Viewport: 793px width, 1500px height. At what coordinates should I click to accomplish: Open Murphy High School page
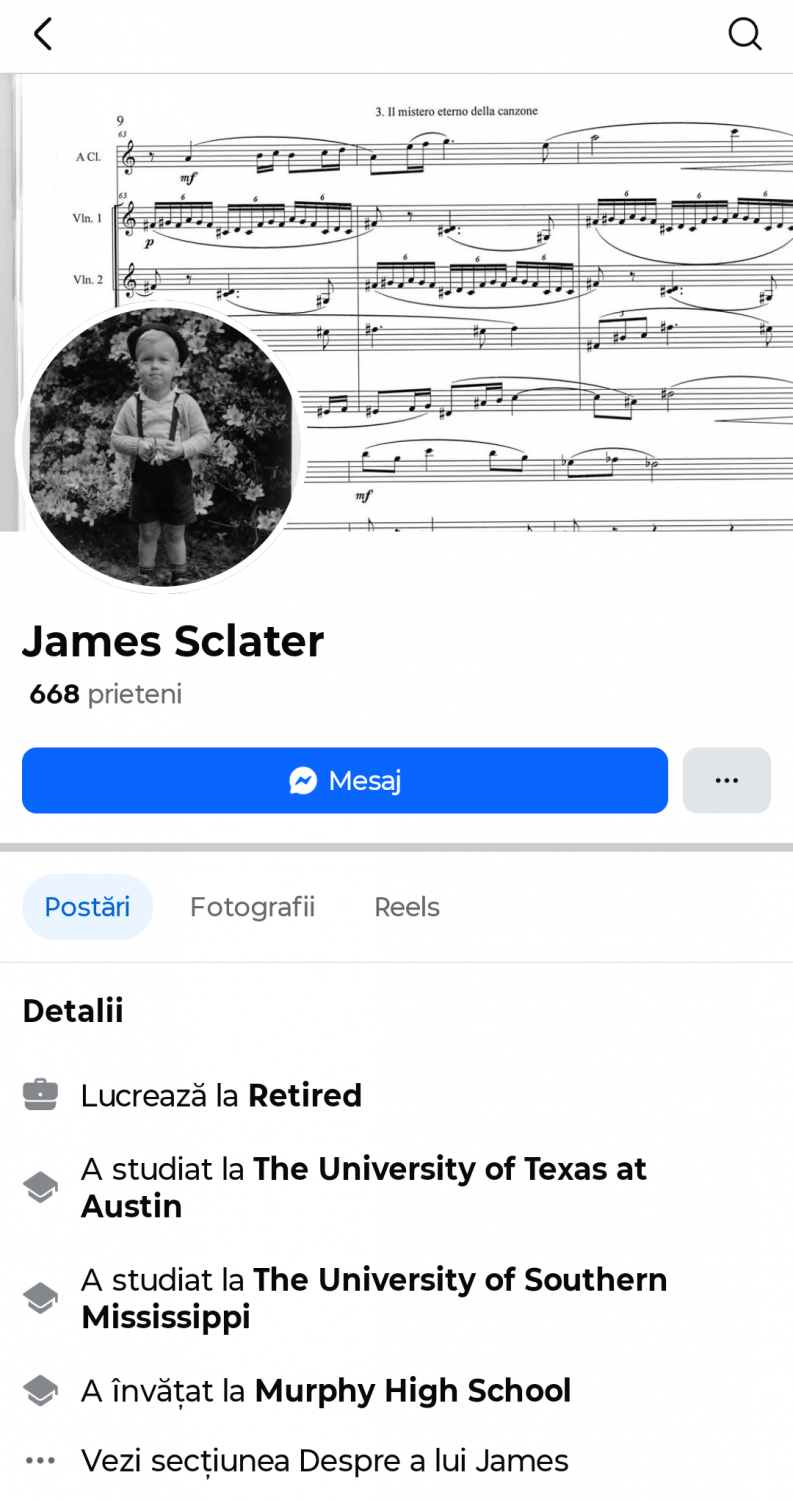click(x=413, y=1390)
